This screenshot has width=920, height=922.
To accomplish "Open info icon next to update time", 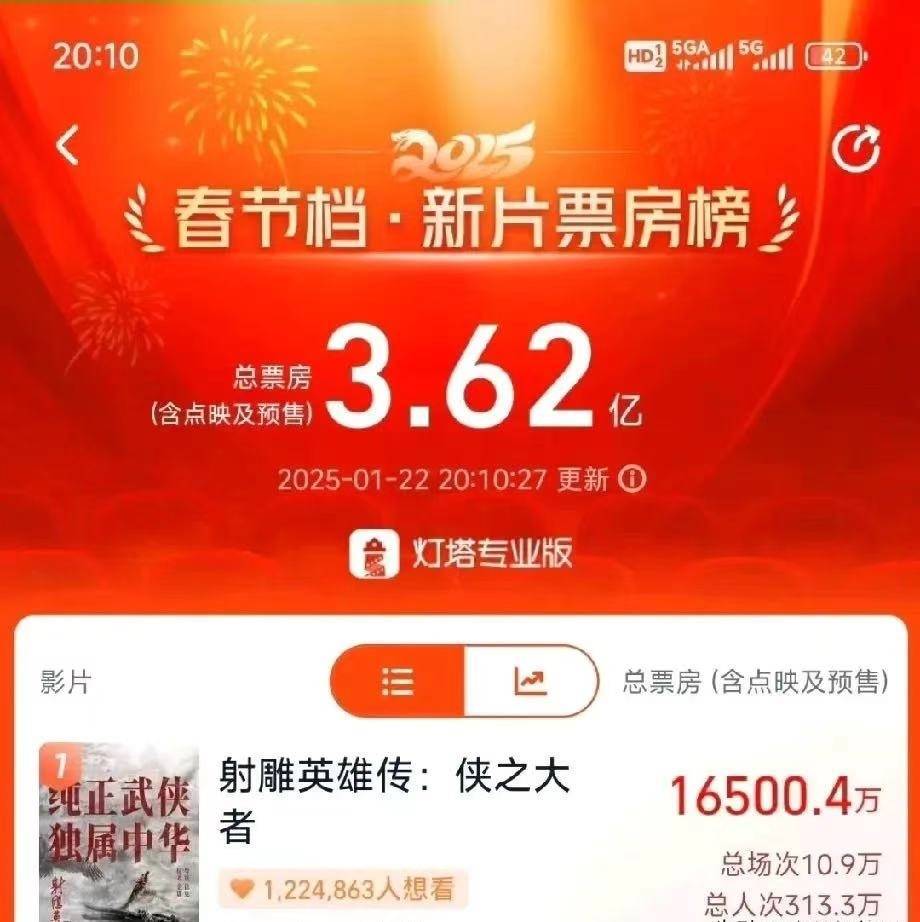I will [x=632, y=479].
